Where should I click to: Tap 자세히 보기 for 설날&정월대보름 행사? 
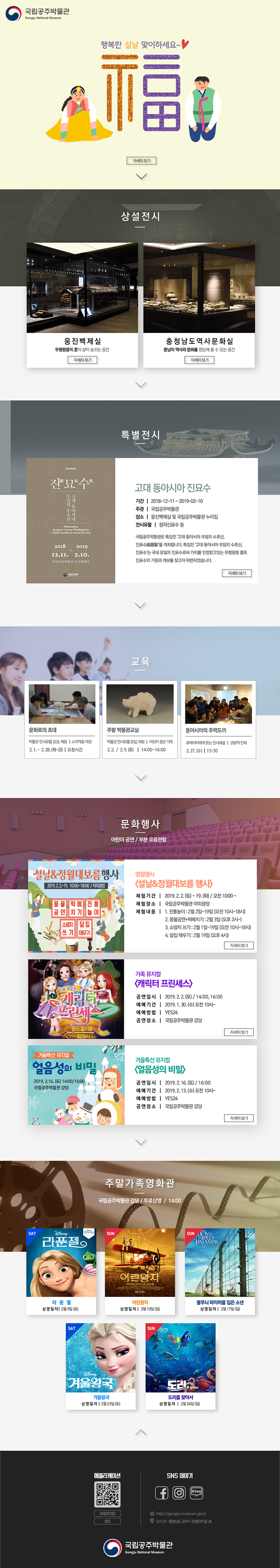pyautogui.click(x=238, y=945)
